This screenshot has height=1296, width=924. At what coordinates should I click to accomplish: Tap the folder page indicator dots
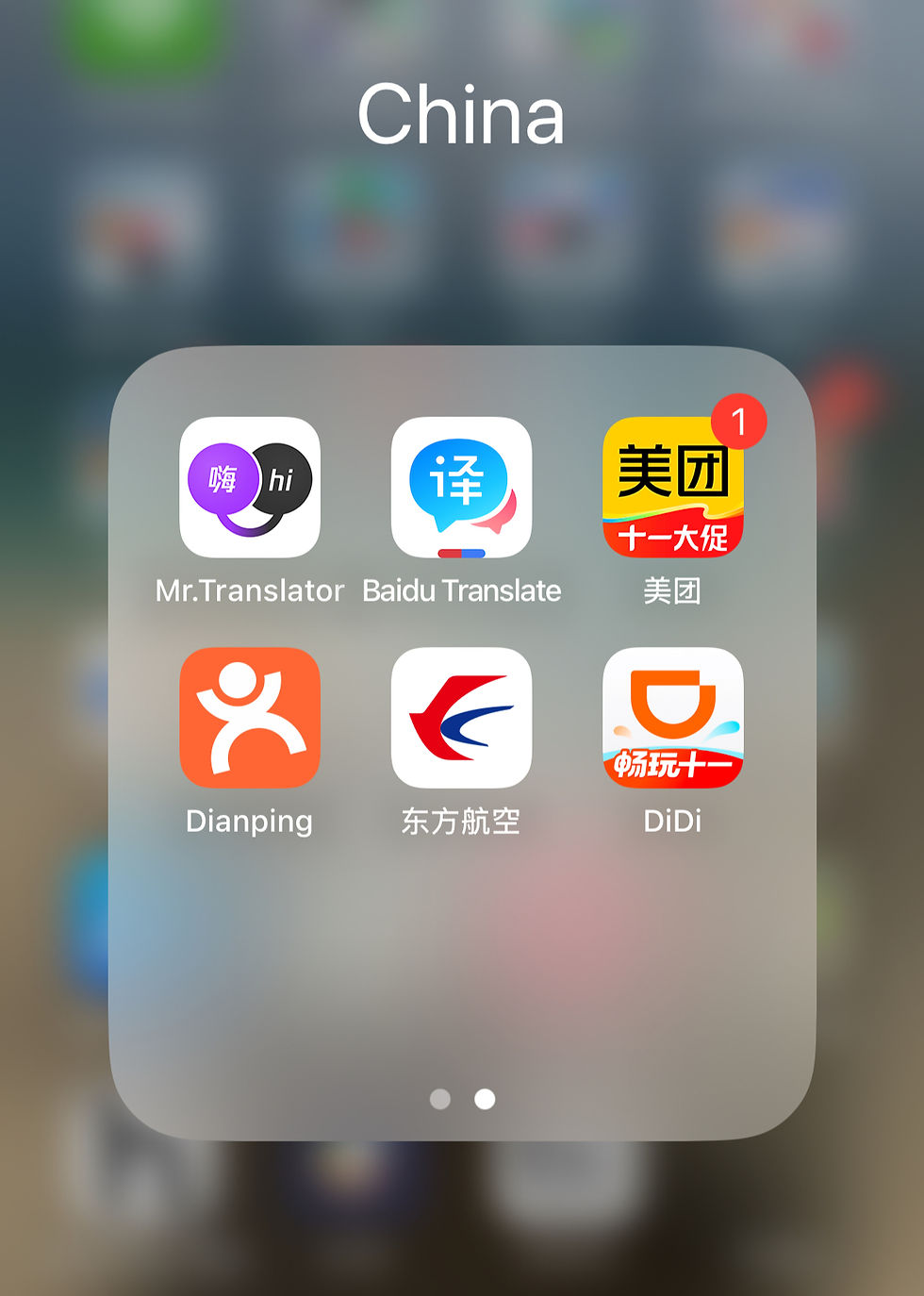[x=462, y=1099]
